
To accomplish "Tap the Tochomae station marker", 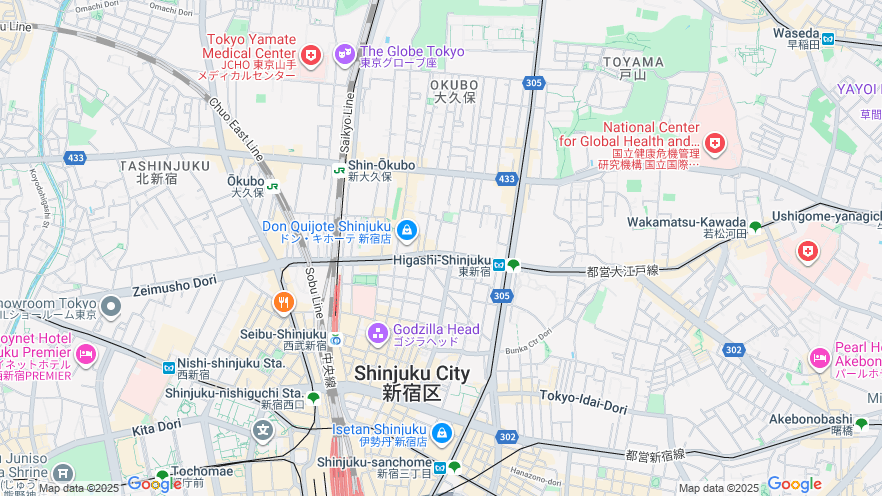I will click(x=162, y=476).
